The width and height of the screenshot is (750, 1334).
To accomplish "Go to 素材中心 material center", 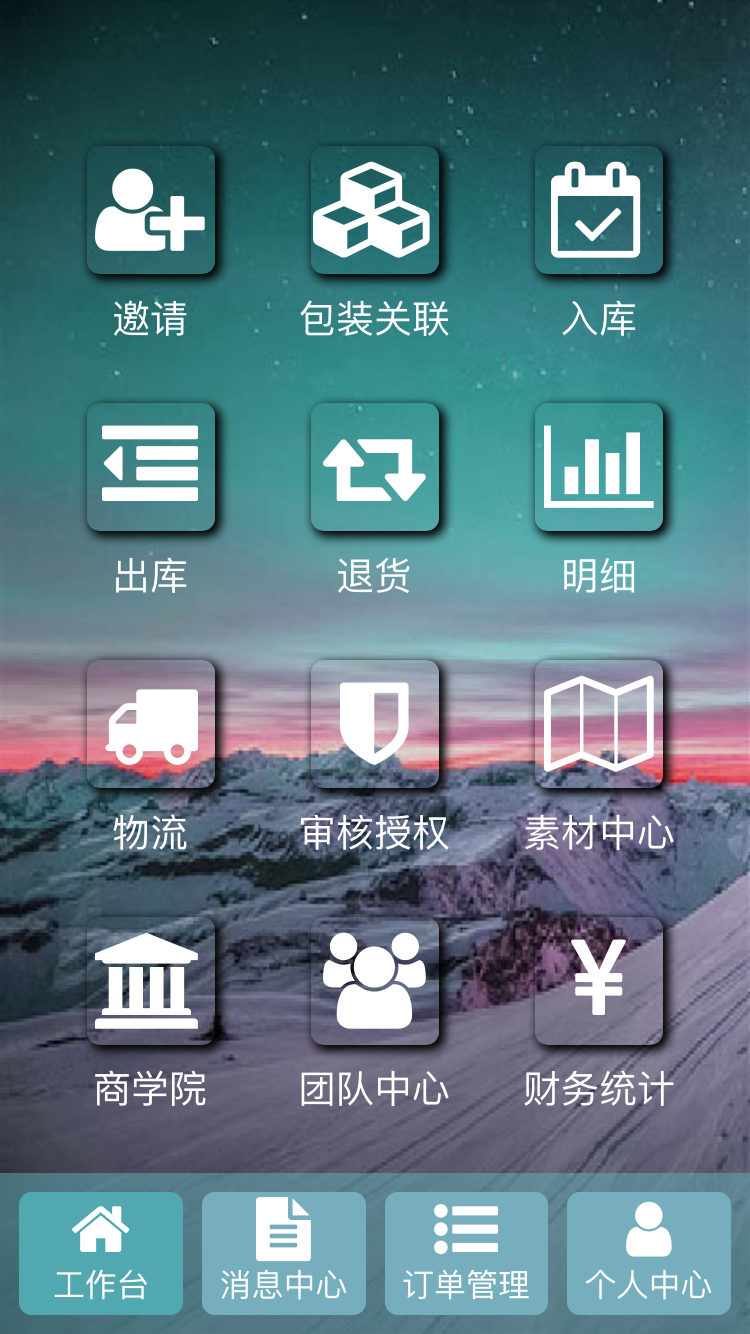I will coord(598,724).
